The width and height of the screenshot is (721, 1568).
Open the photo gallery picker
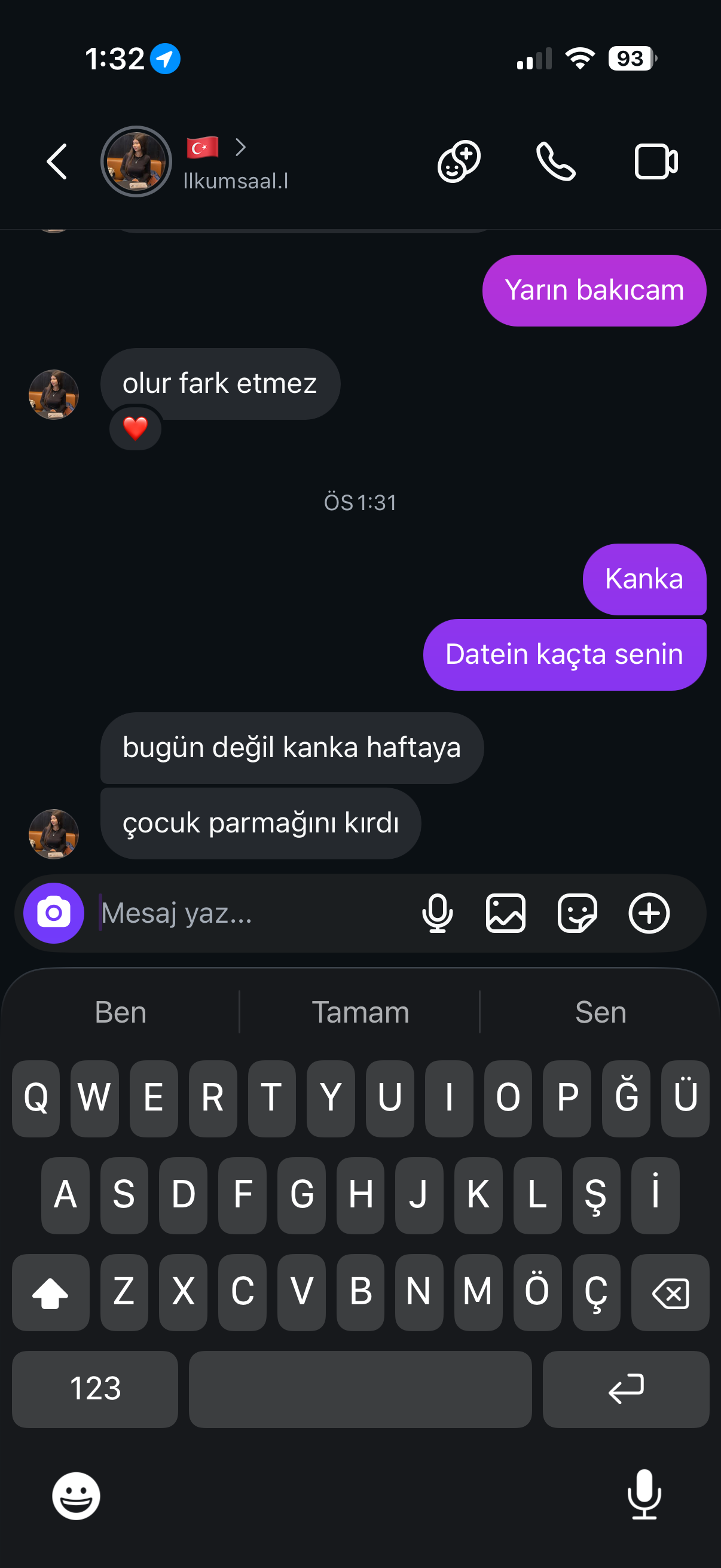coord(506,913)
